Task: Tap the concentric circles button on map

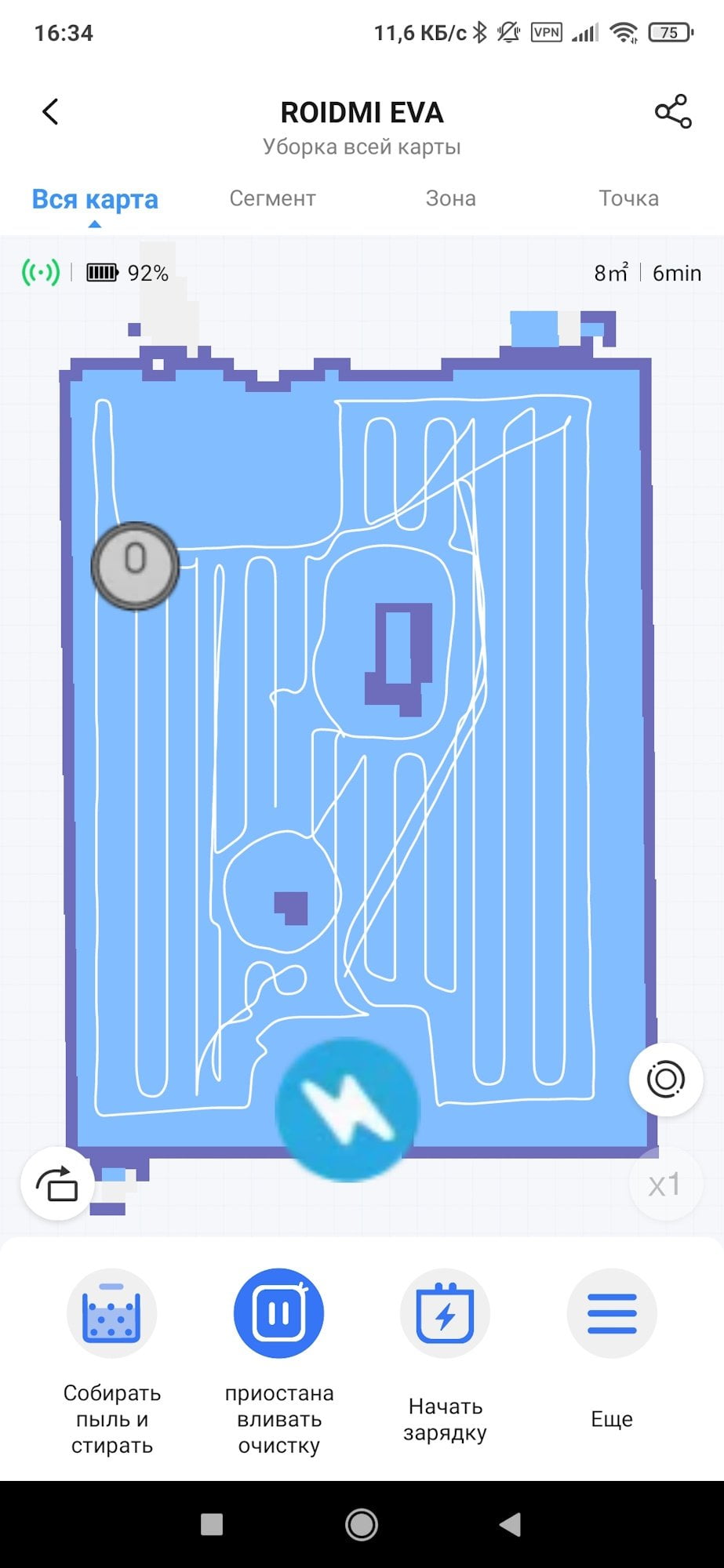Action: 666,1080
